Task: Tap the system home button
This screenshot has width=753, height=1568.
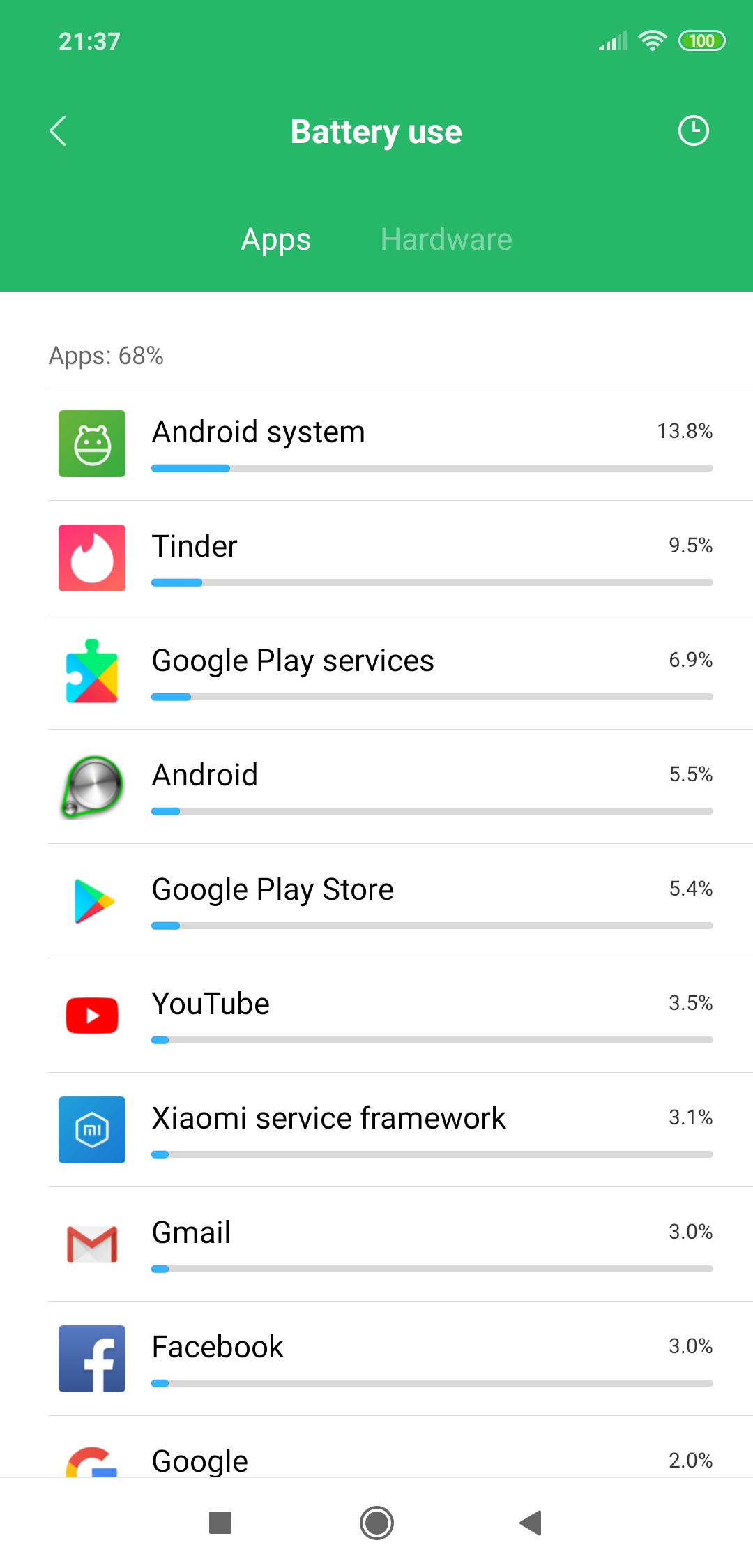Action: (376, 1523)
